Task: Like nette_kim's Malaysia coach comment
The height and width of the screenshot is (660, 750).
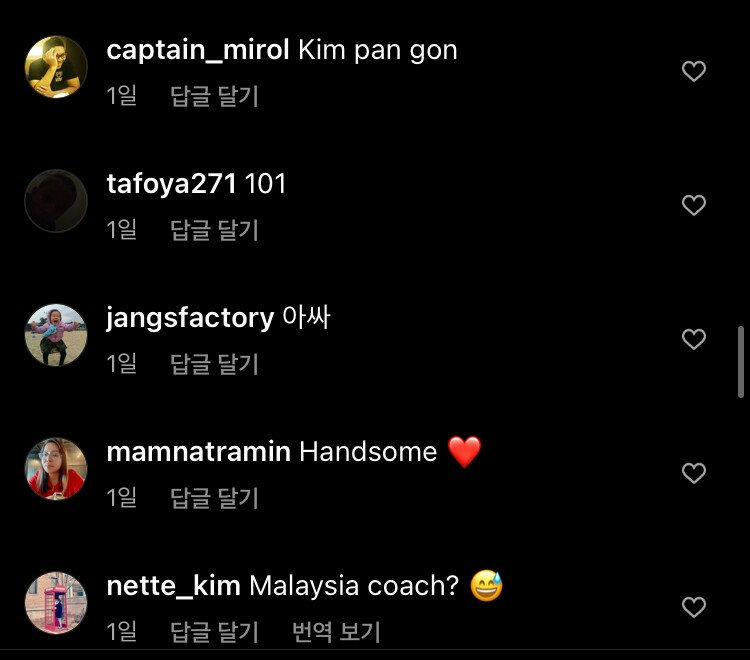Action: 694,607
